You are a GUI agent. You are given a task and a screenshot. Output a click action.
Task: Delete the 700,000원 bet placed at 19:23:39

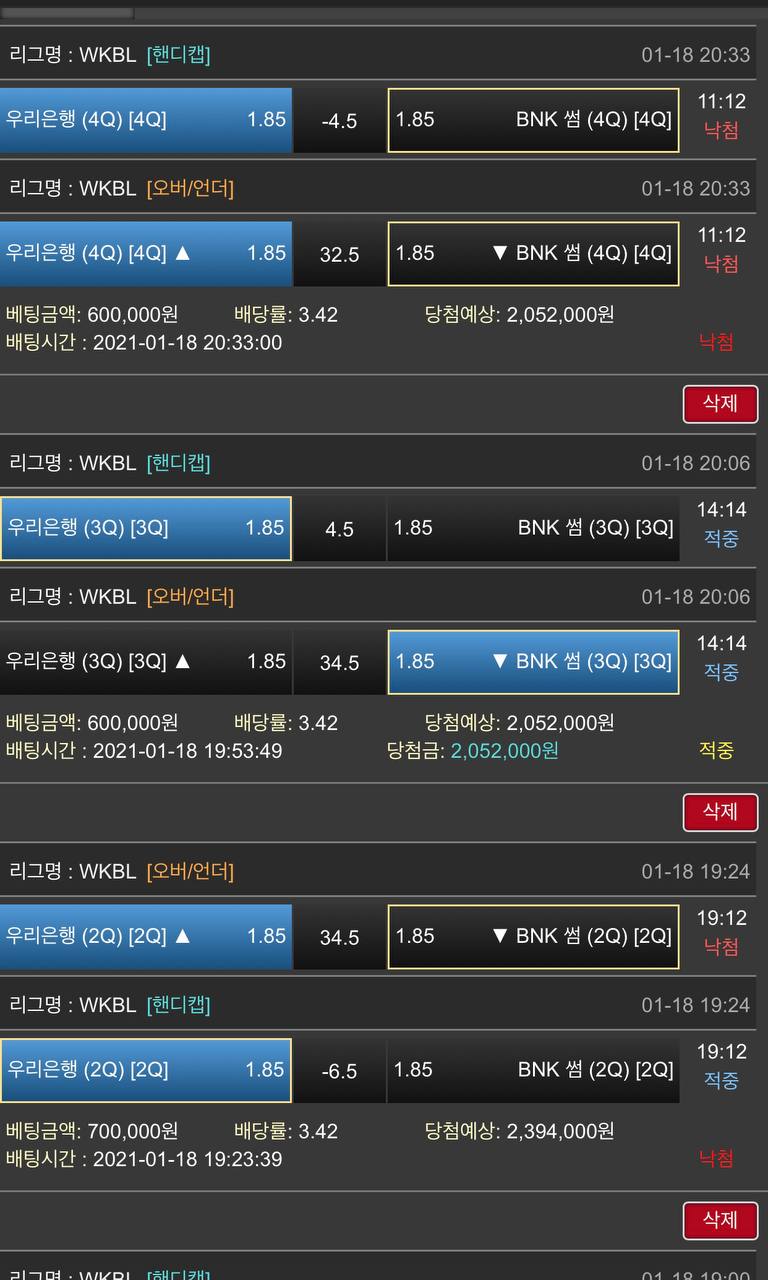pyautogui.click(x=720, y=1220)
